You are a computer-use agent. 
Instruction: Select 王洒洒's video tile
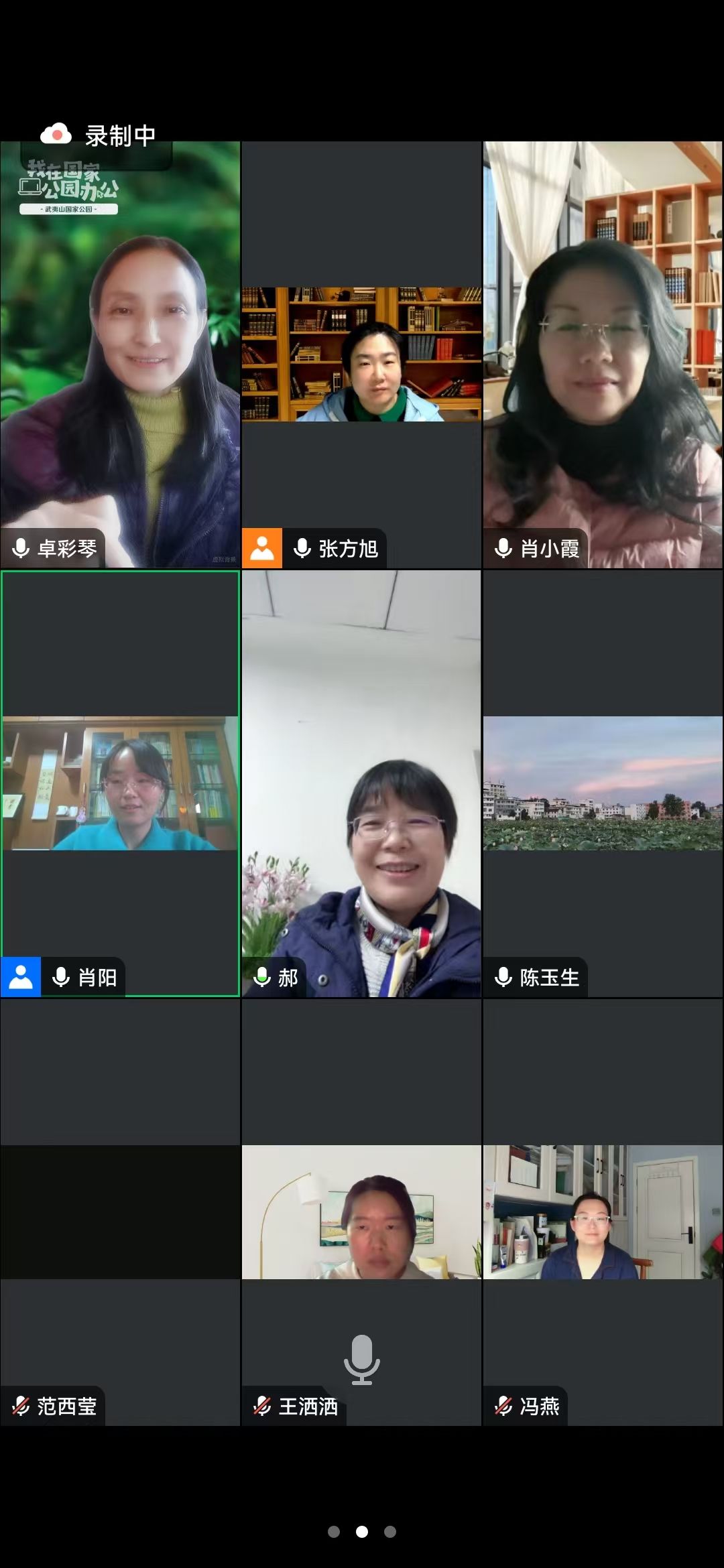[361, 1212]
